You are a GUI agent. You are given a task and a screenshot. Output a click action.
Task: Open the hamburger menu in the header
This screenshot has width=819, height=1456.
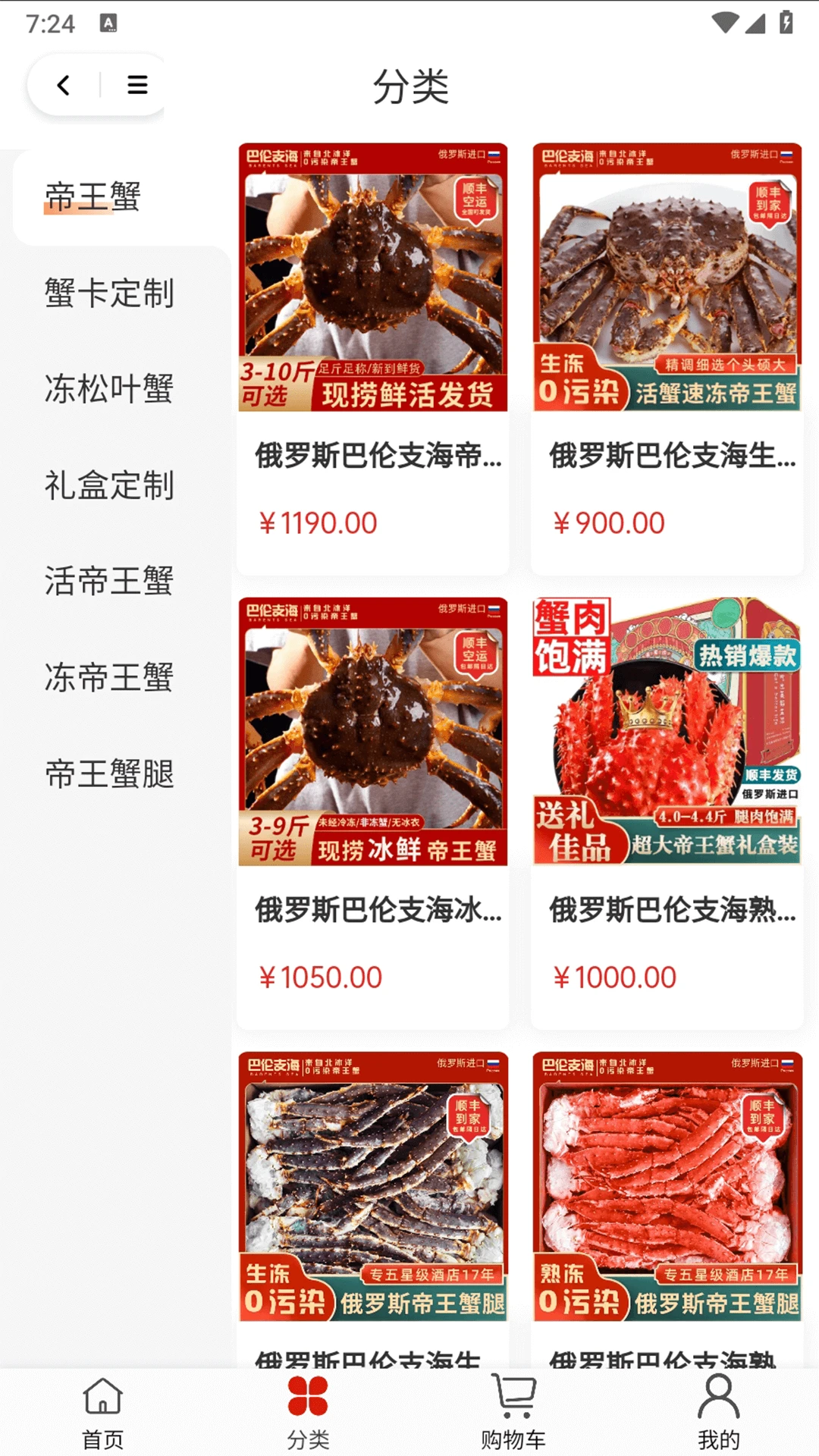(137, 85)
